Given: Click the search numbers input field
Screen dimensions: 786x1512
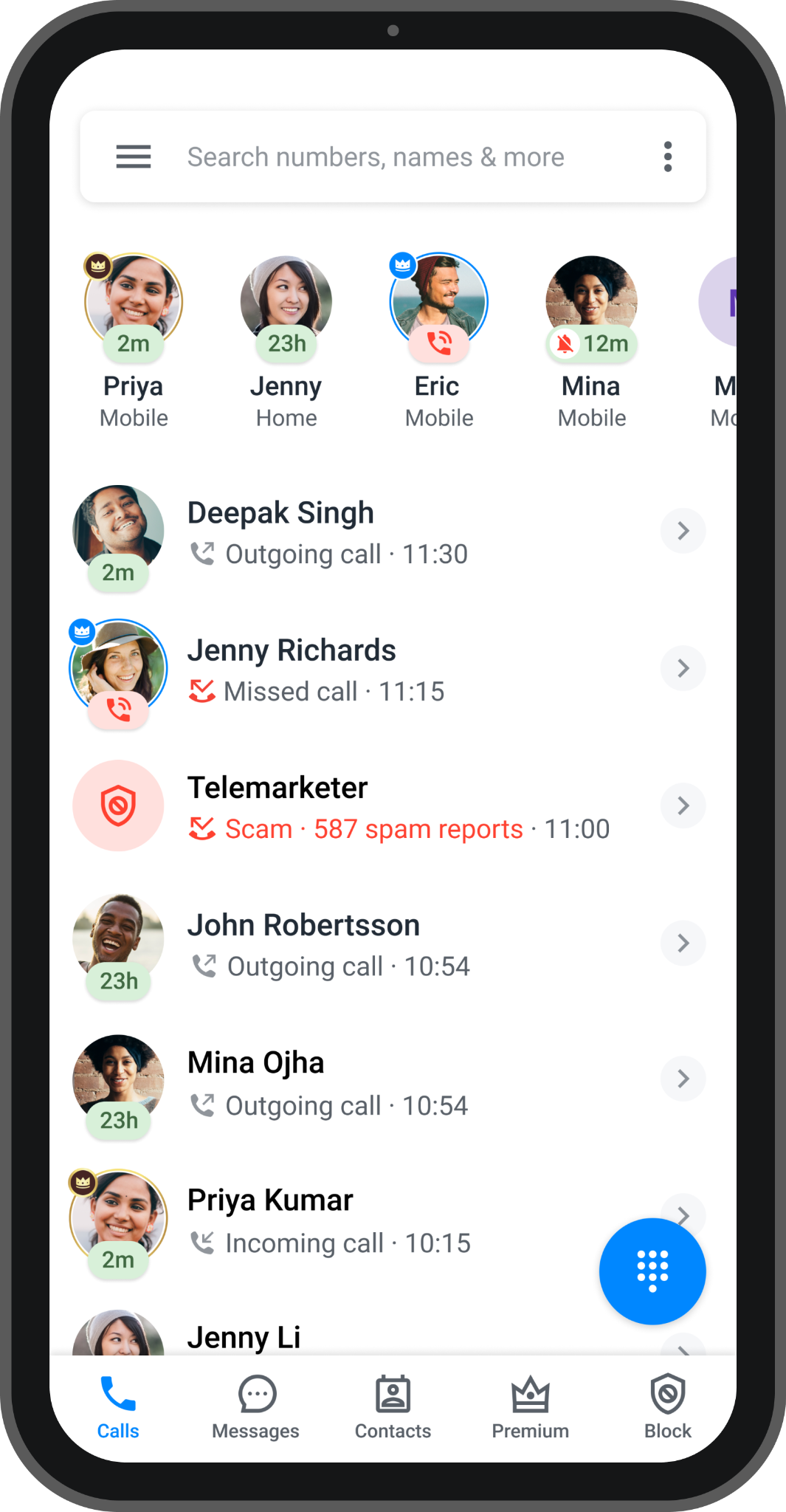Looking at the screenshot, I should click(376, 157).
